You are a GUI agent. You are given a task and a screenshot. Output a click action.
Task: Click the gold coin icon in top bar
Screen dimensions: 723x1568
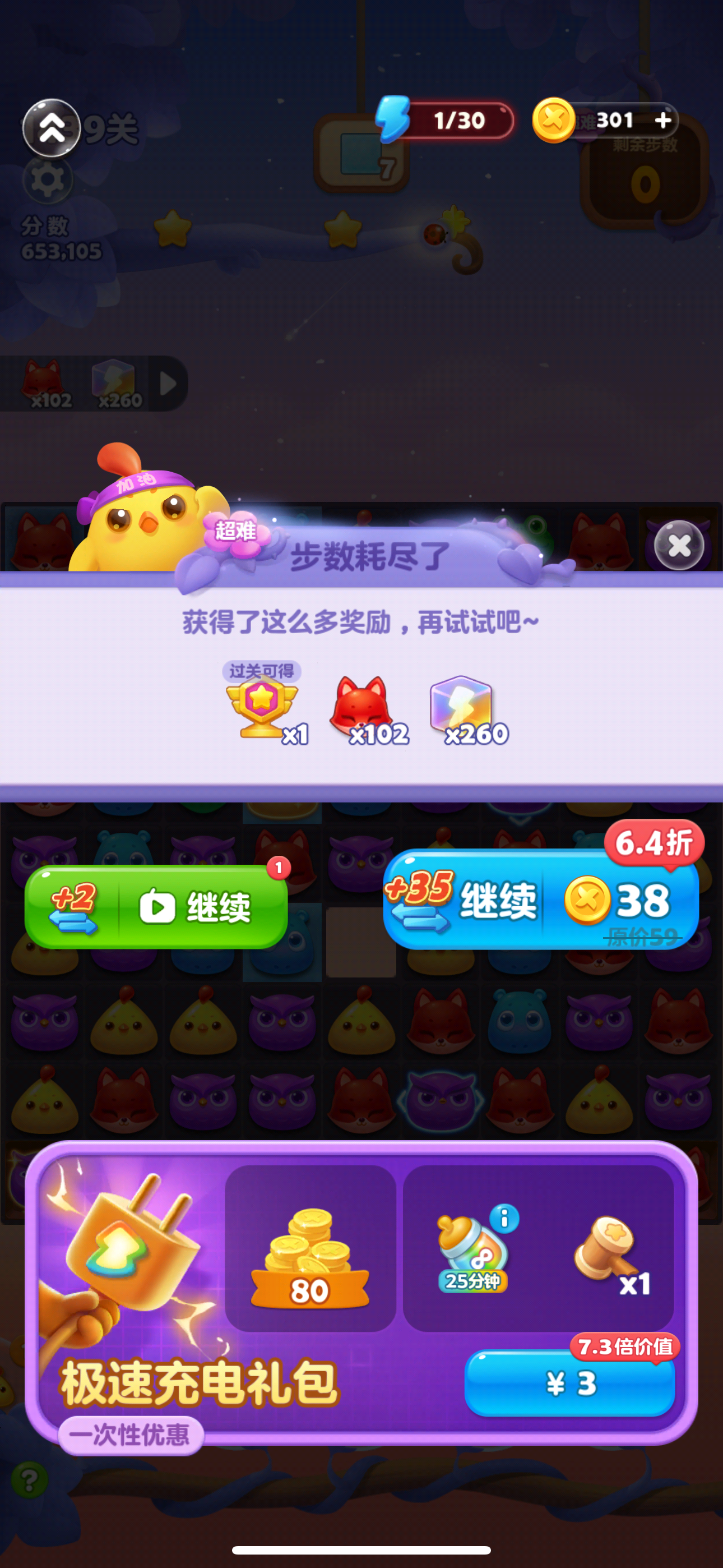click(x=553, y=119)
